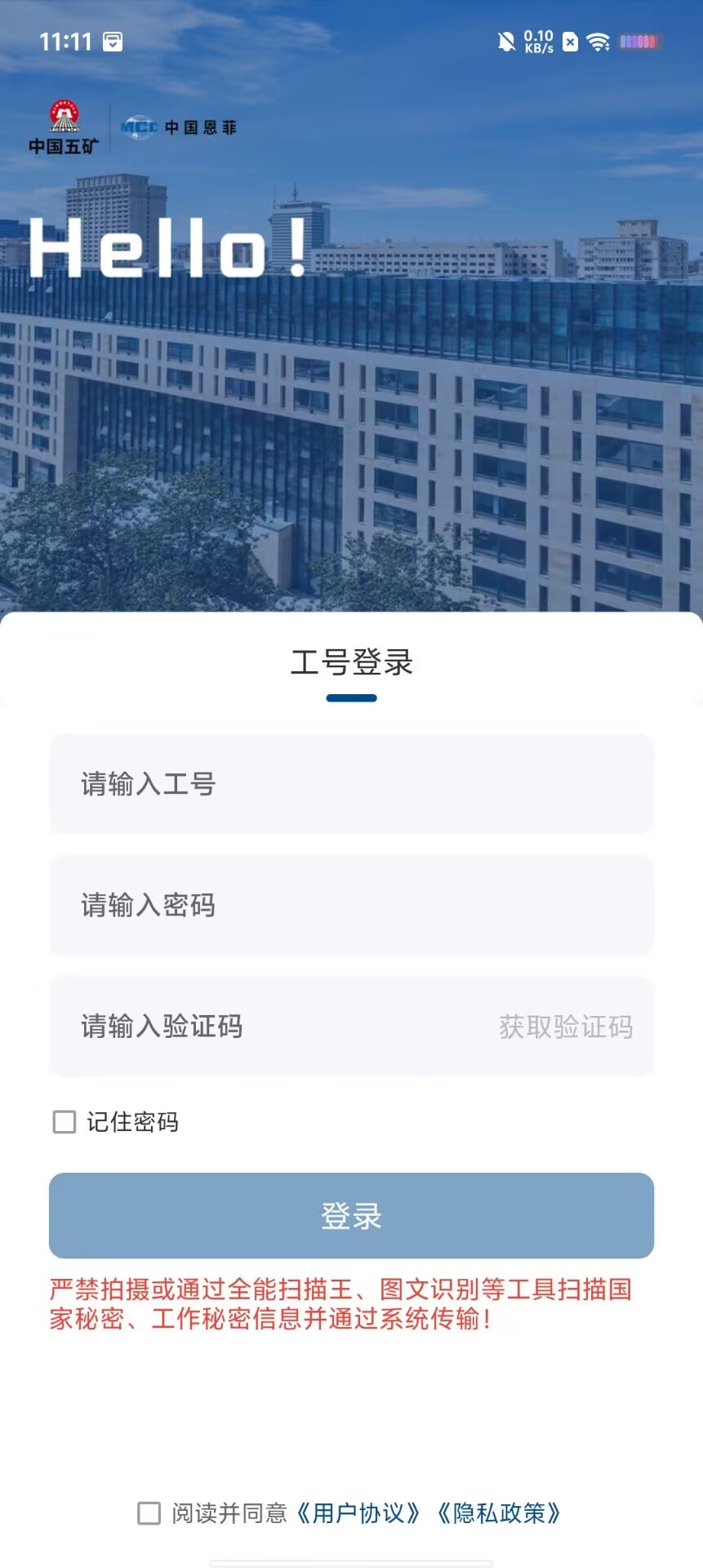Request a code via 获取验证码
This screenshot has width=703, height=1568.
[566, 1027]
